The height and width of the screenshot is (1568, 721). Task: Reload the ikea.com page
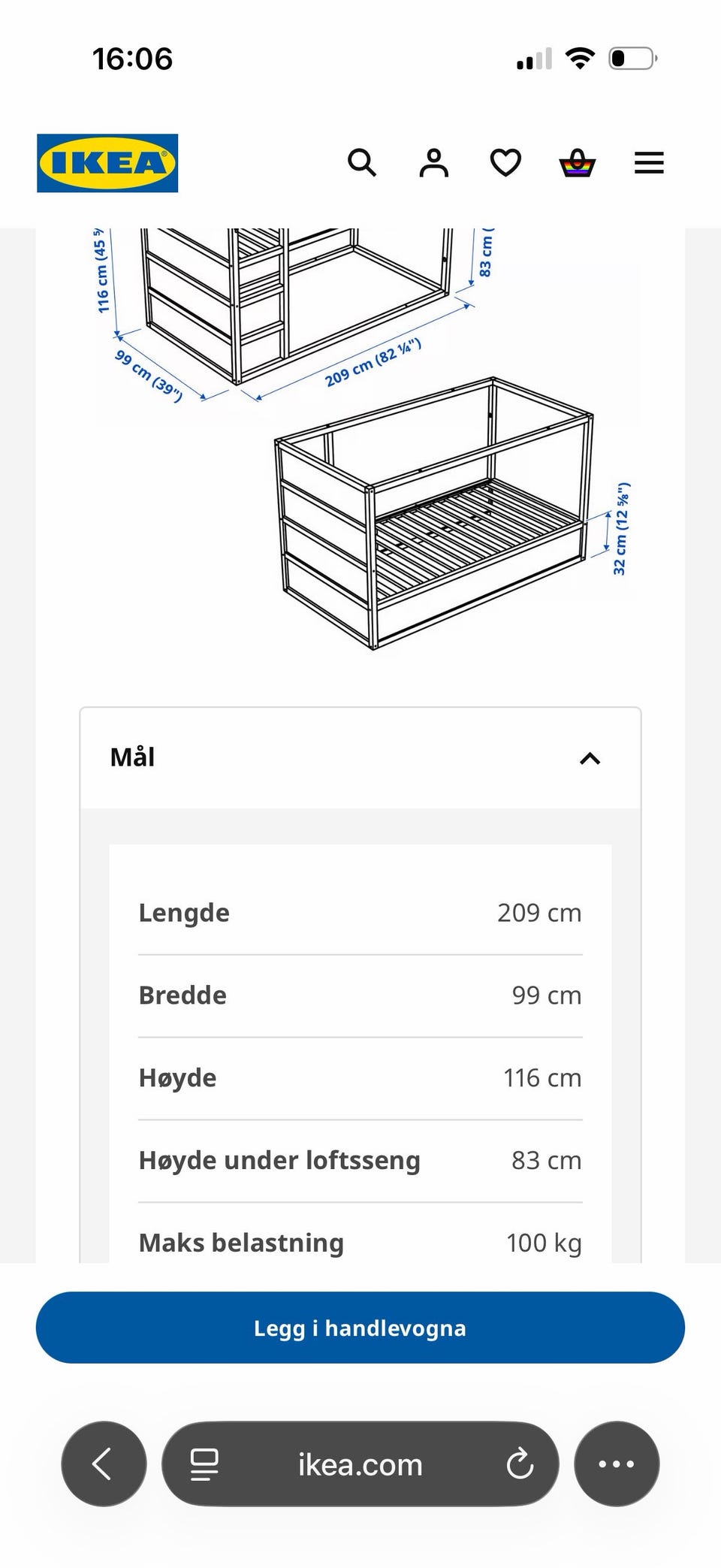[519, 1464]
